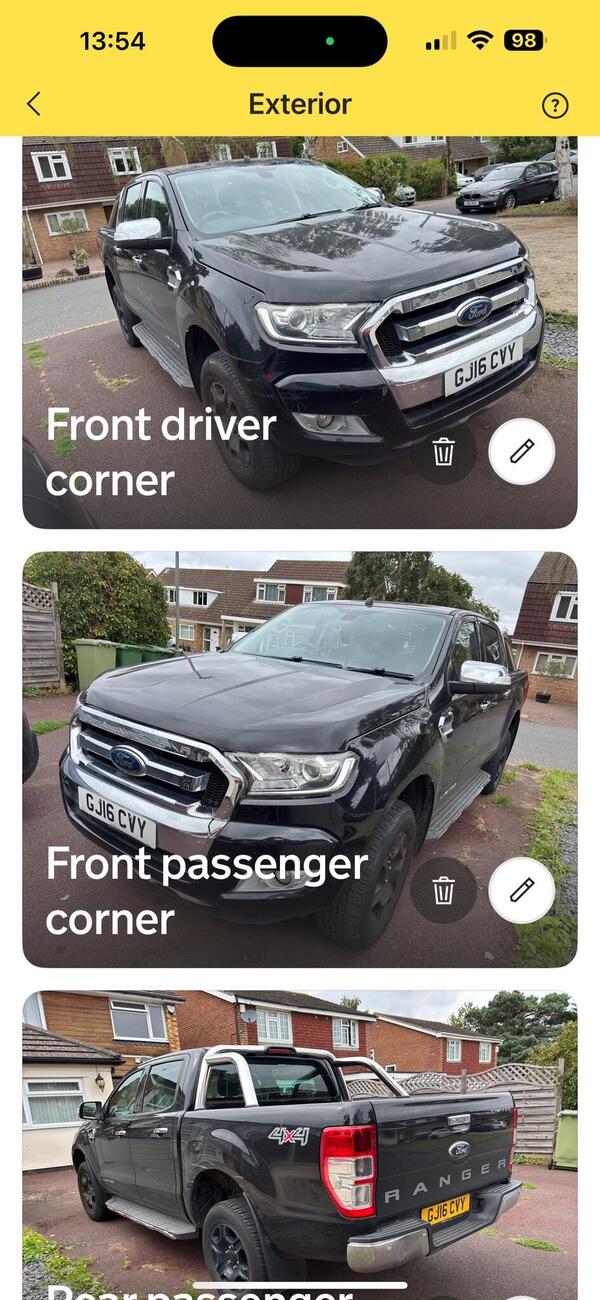Screen dimensions: 600x1300
Task: Delete the Front driver corner photo
Action: [444, 452]
